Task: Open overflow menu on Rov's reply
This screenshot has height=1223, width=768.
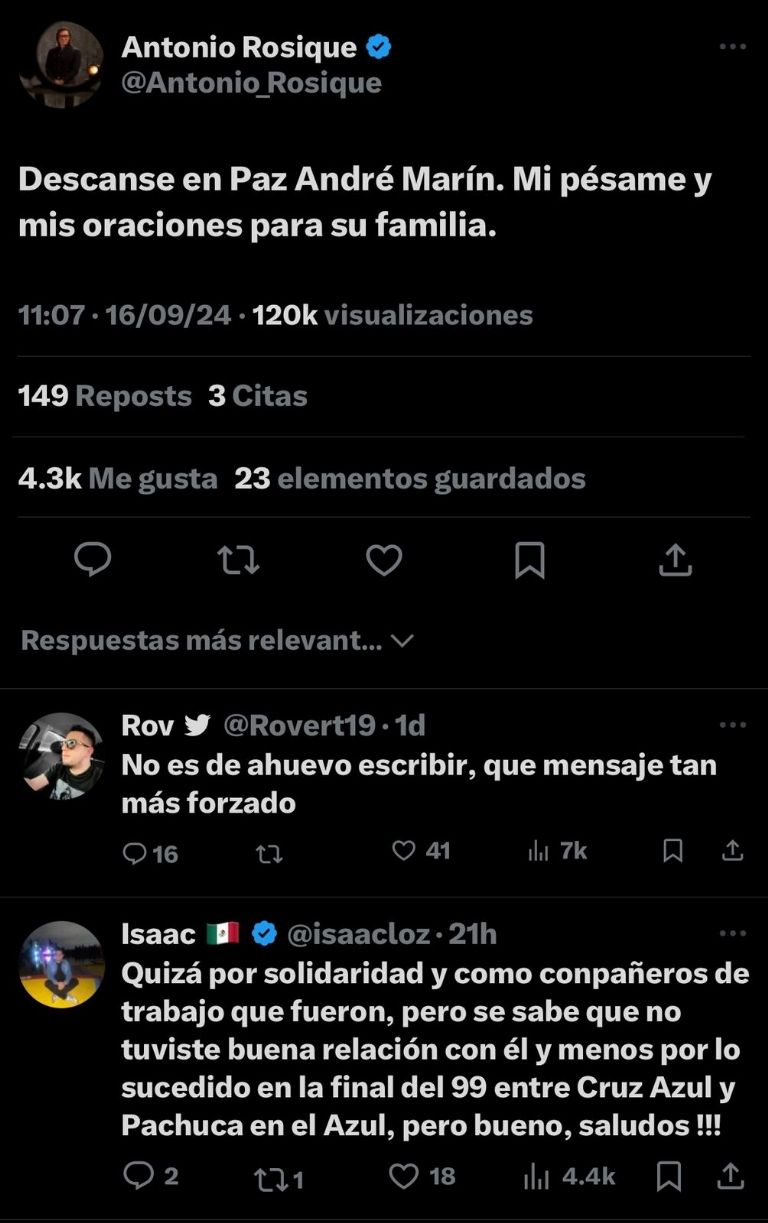Action: pyautogui.click(x=733, y=725)
